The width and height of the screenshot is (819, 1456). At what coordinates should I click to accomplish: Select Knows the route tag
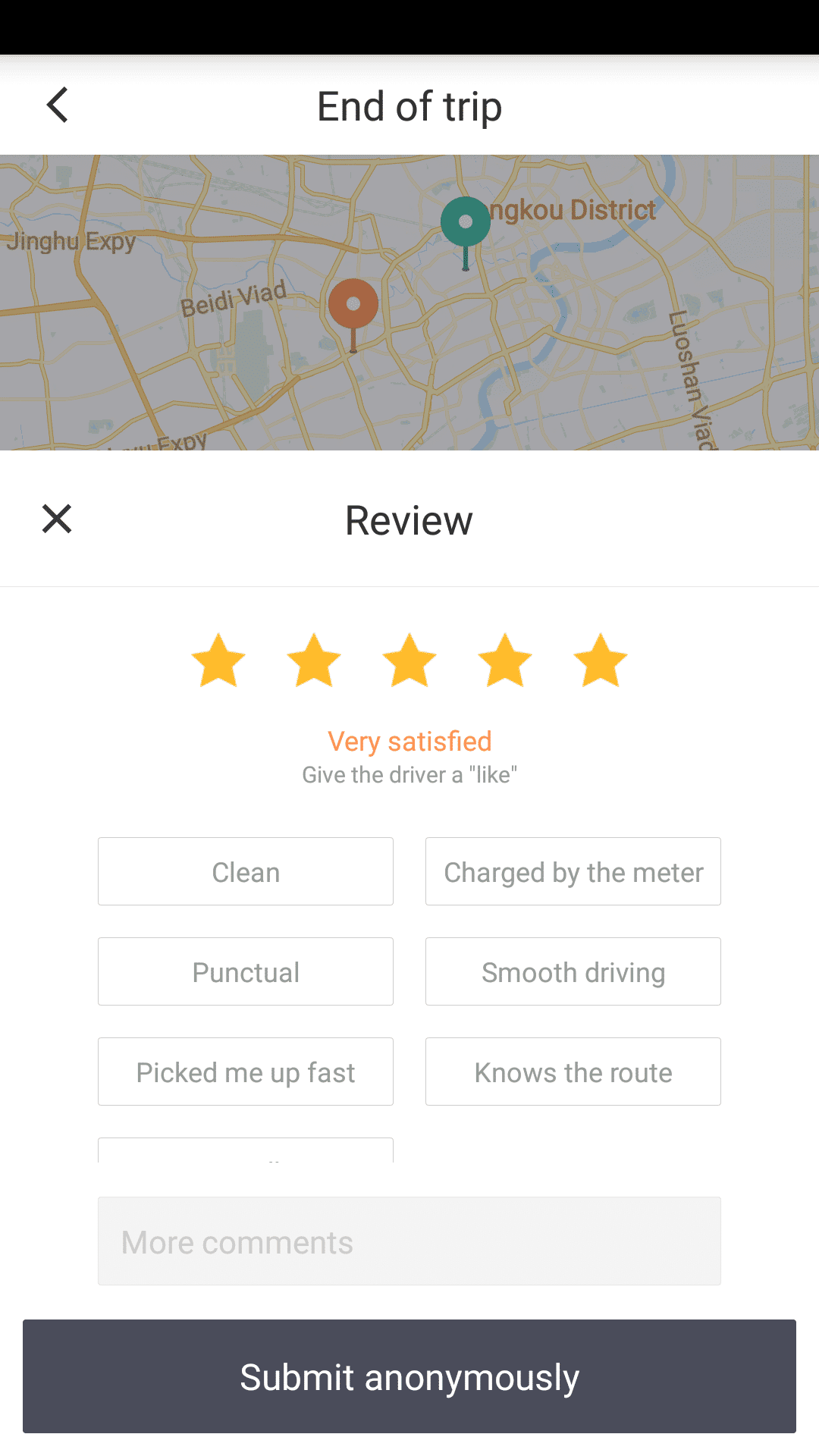click(x=573, y=1072)
